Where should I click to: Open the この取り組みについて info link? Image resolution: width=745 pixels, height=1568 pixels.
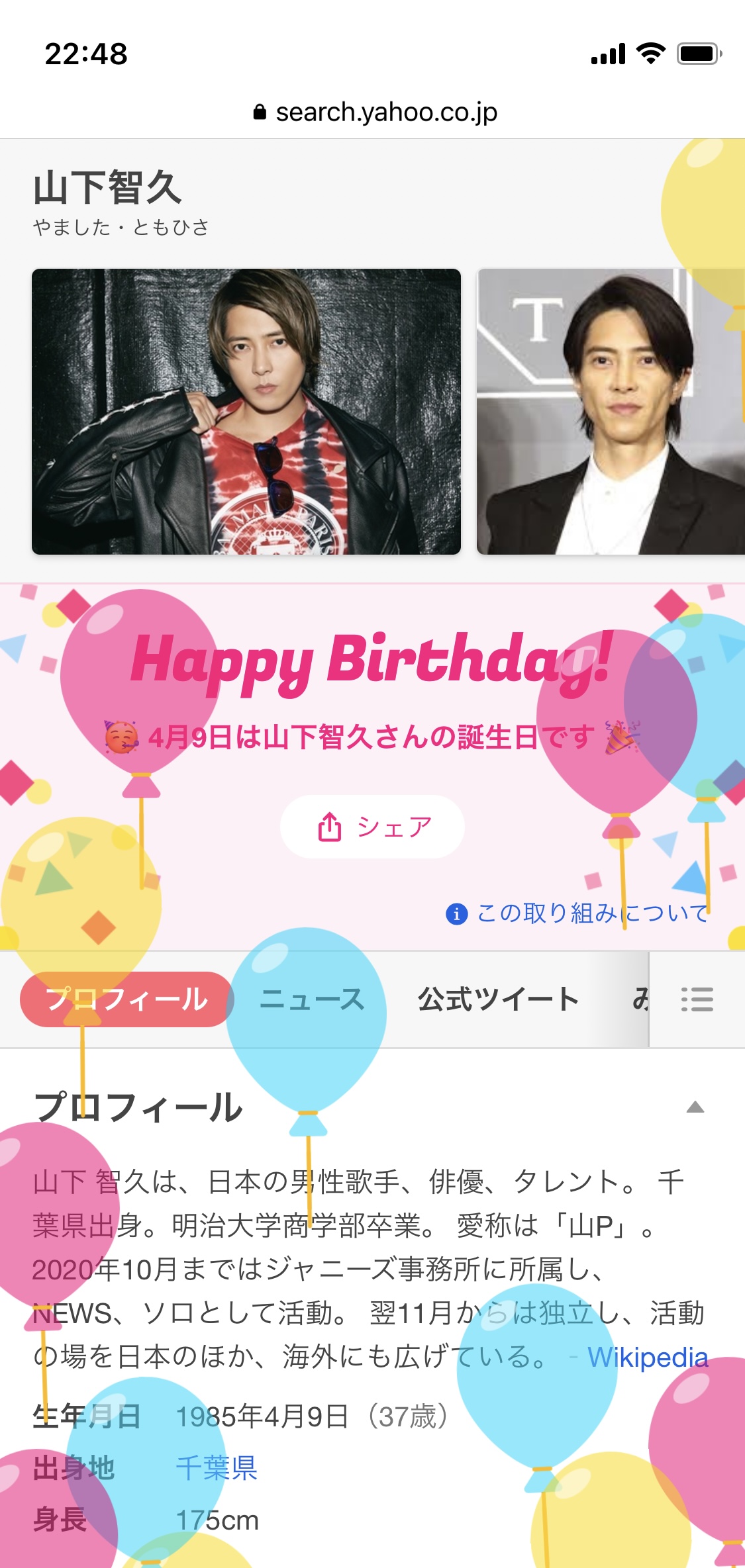coord(577,913)
